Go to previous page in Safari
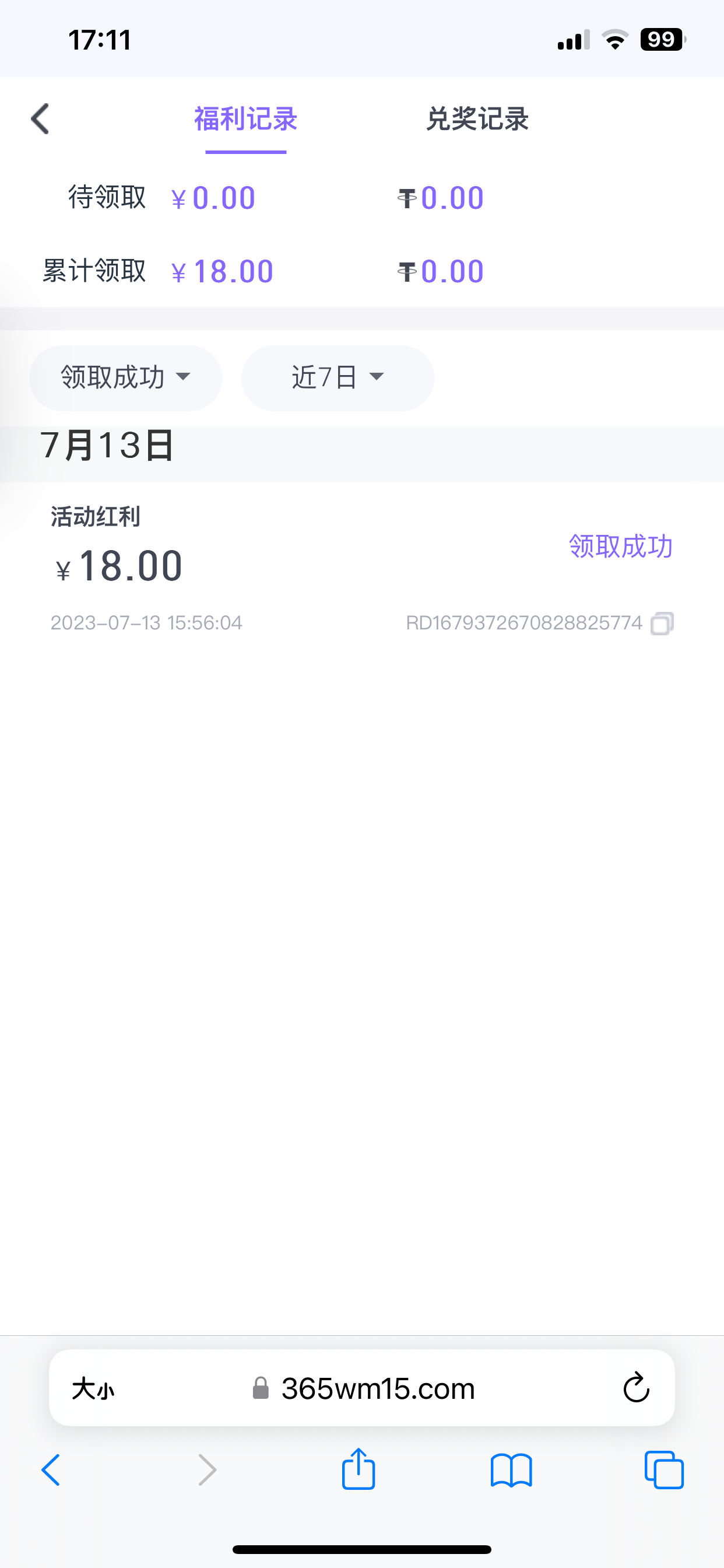The width and height of the screenshot is (724, 1568). 51,1470
